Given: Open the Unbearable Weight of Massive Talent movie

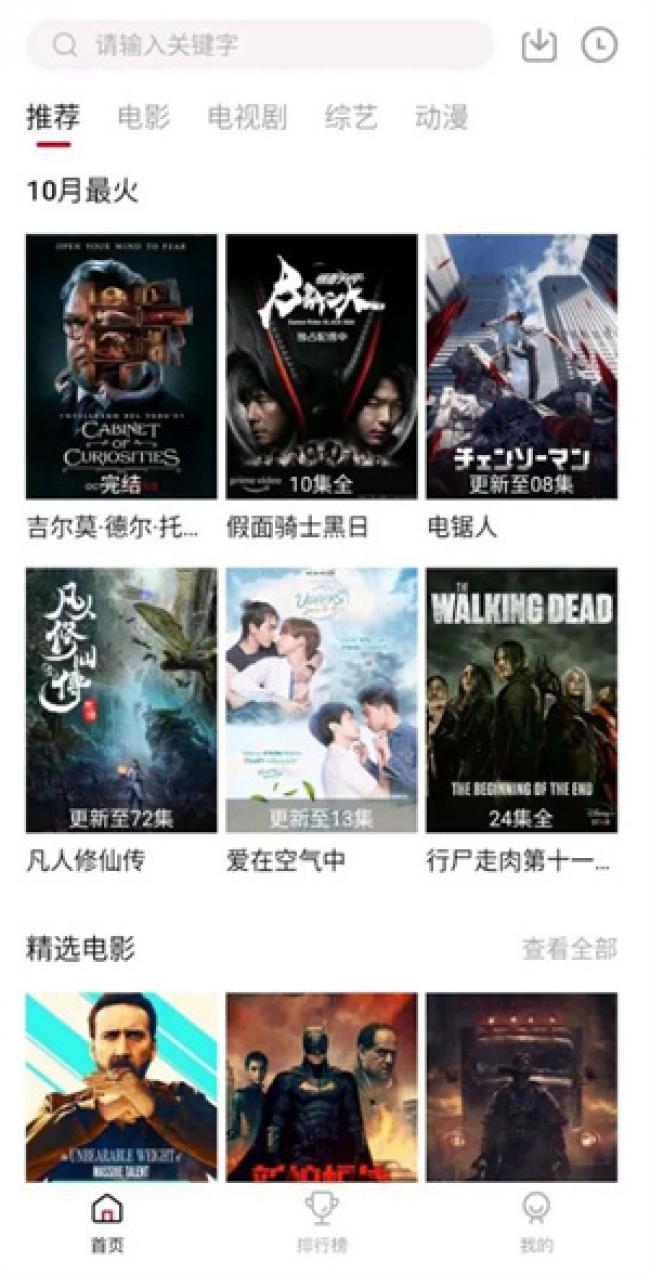Looking at the screenshot, I should point(121,1087).
